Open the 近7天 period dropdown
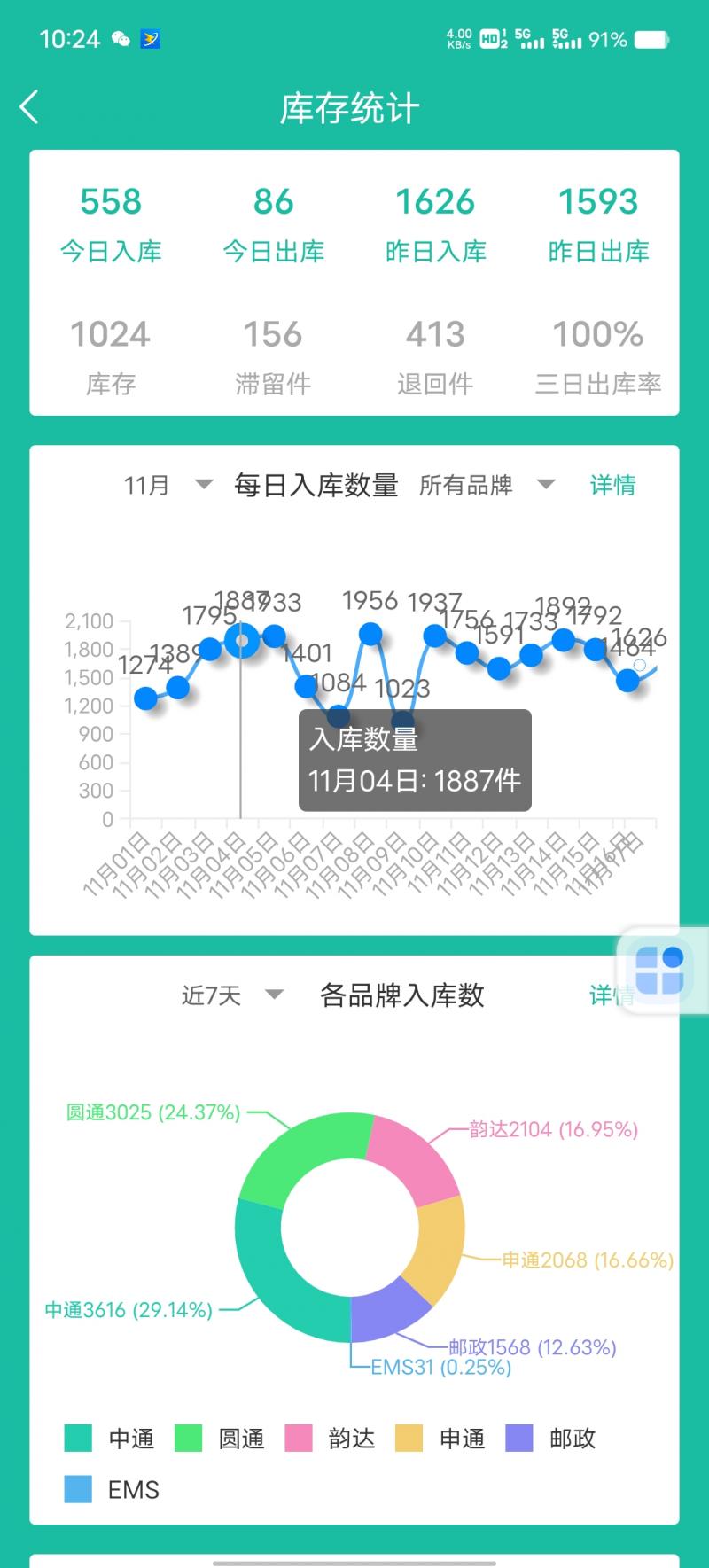 (x=232, y=995)
